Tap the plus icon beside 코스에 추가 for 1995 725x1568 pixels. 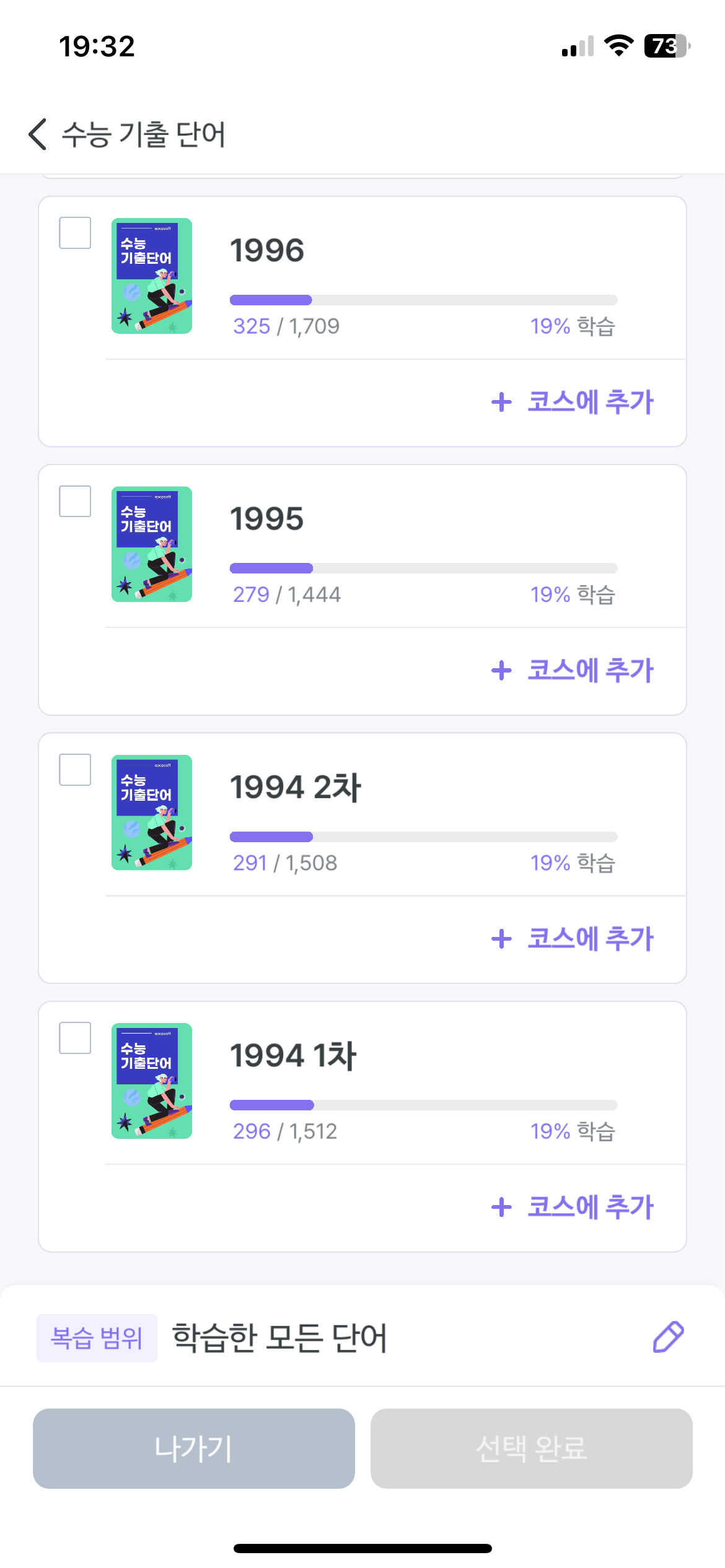[x=499, y=670]
